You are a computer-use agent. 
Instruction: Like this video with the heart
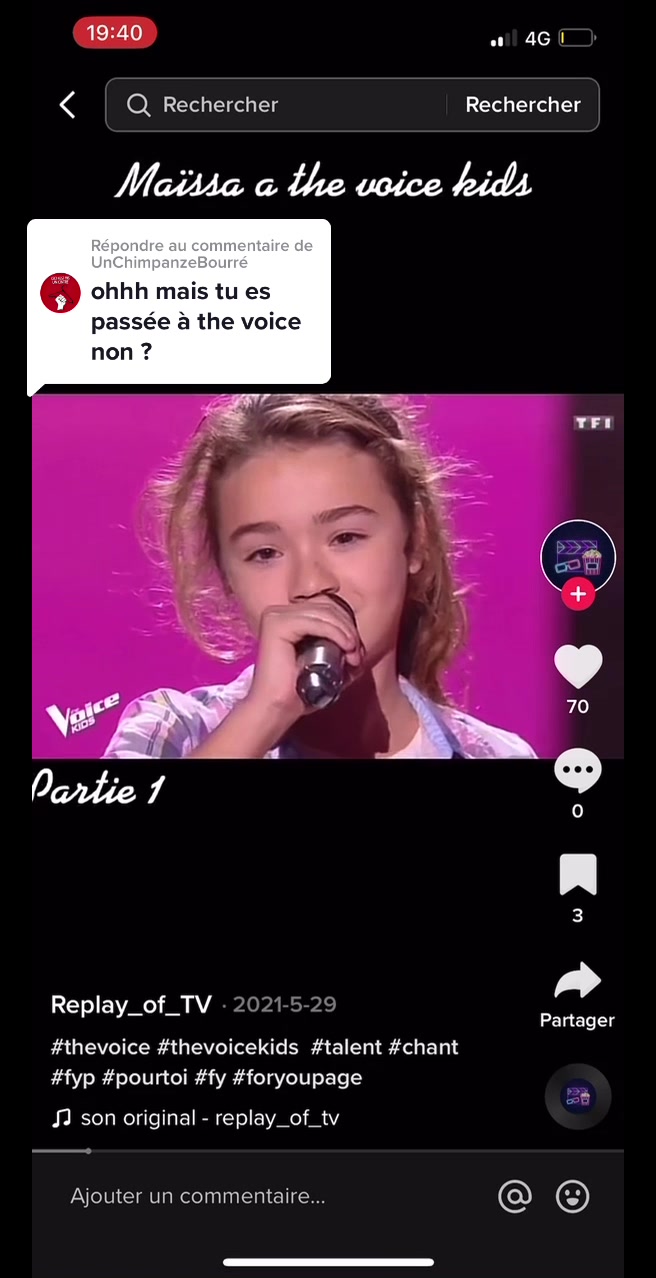577,667
